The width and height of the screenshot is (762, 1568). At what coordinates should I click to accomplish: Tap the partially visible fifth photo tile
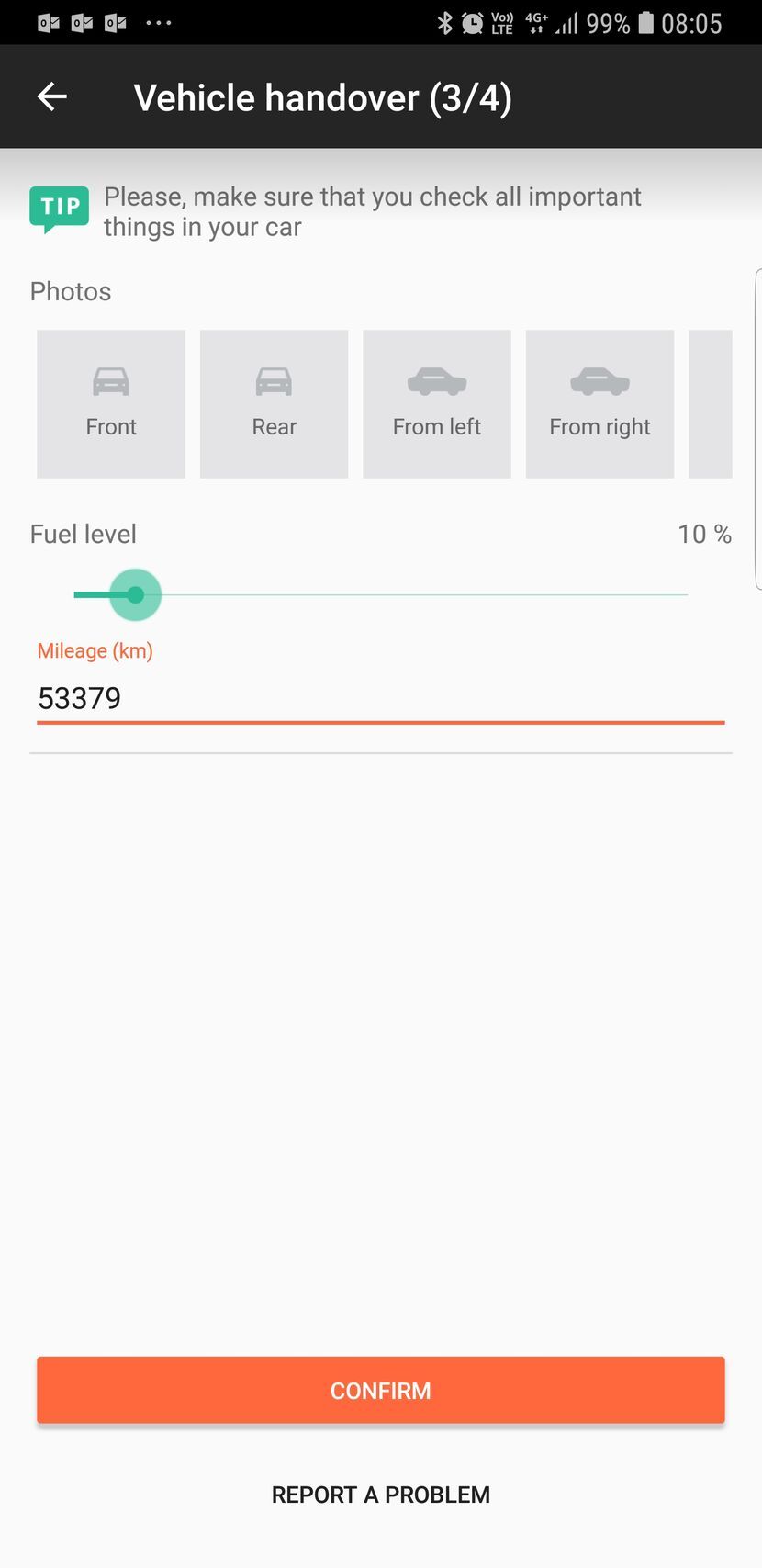(x=712, y=403)
